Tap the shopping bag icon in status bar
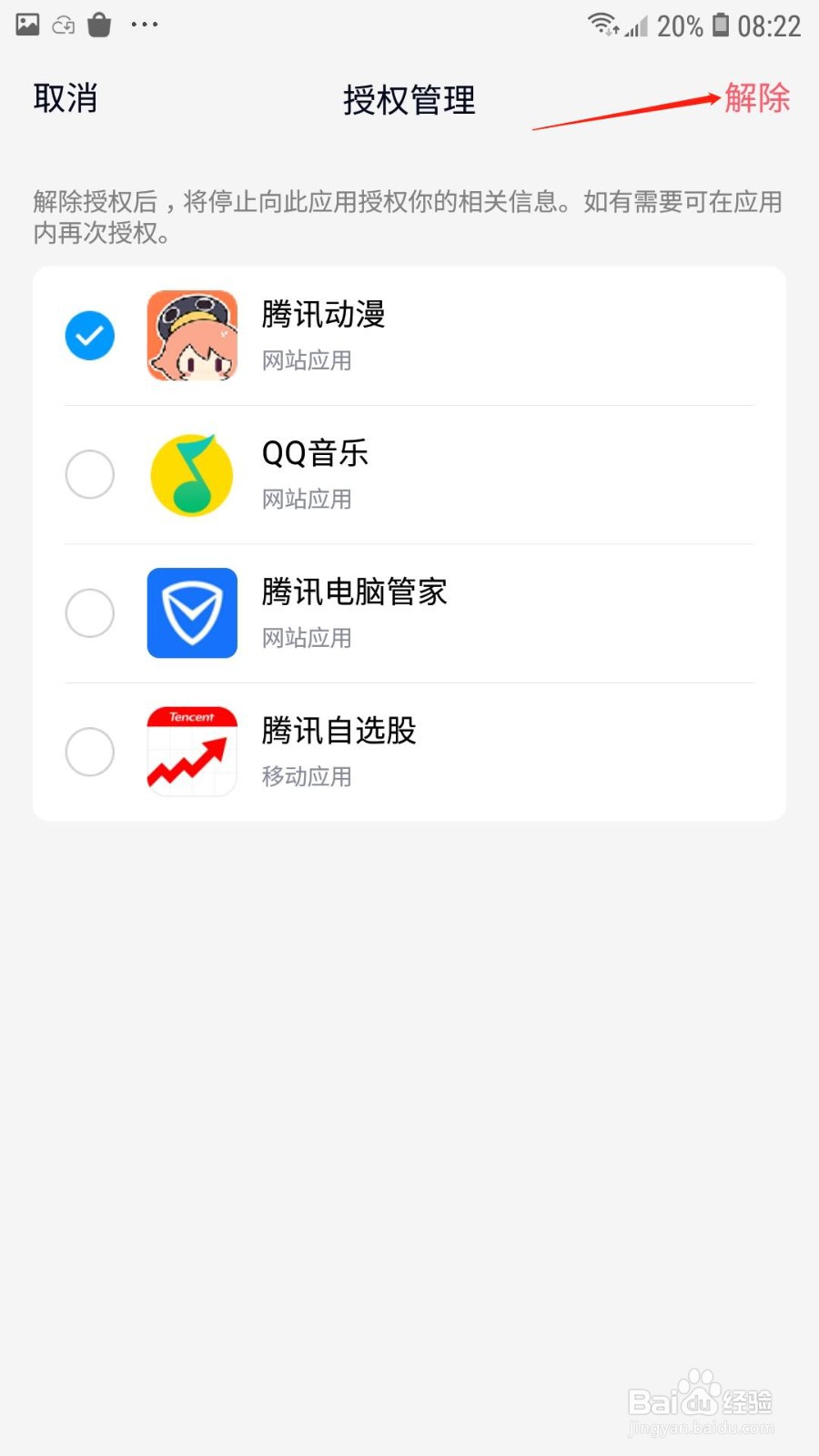 [x=100, y=25]
